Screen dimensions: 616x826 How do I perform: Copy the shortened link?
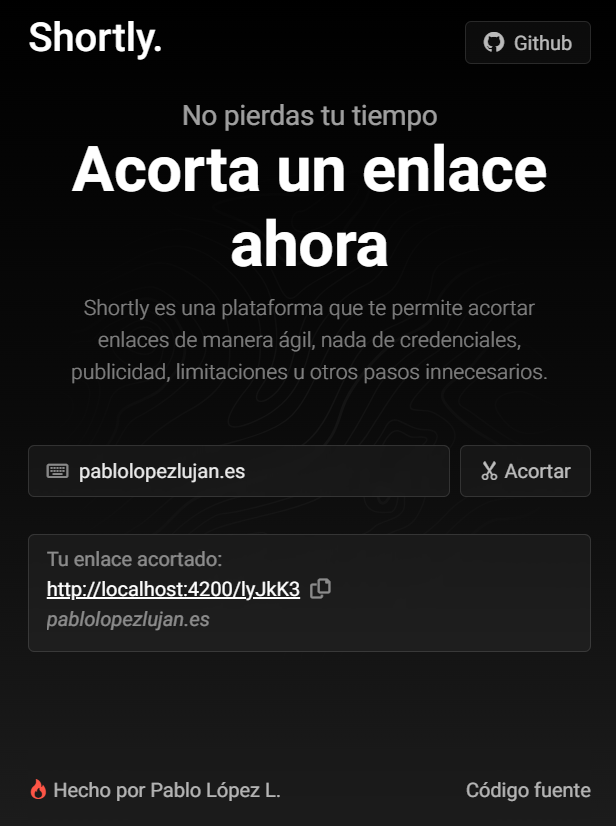tap(320, 589)
